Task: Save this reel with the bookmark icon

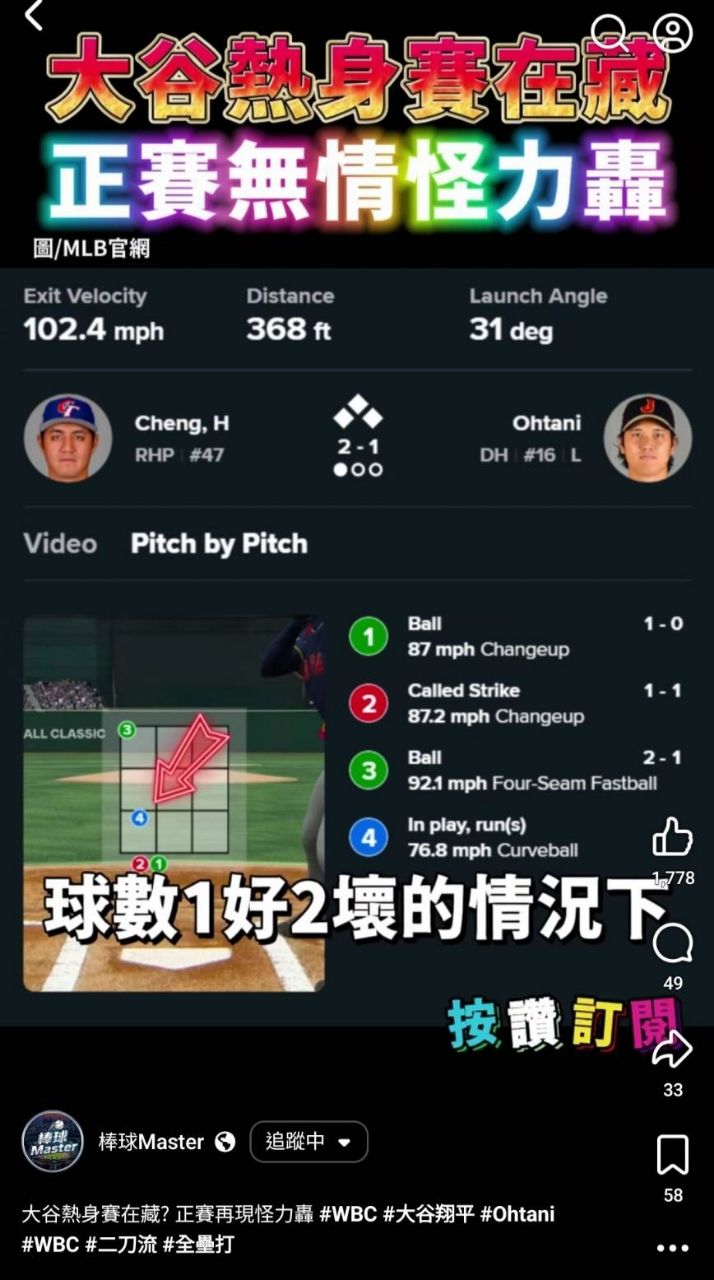Action: click(672, 1156)
